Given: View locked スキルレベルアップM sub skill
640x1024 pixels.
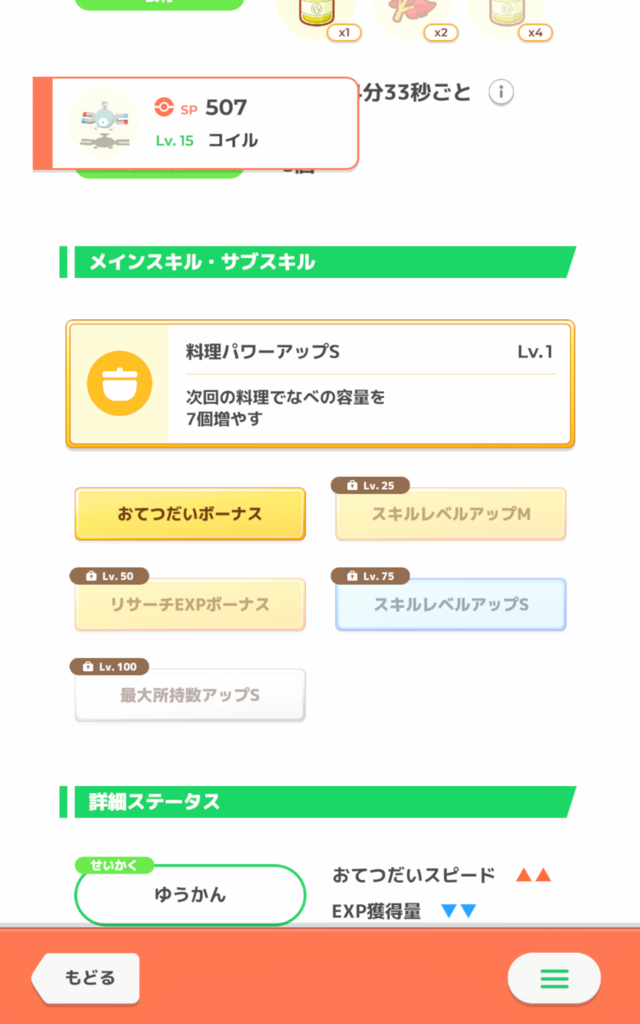Looking at the screenshot, I should pyautogui.click(x=451, y=514).
